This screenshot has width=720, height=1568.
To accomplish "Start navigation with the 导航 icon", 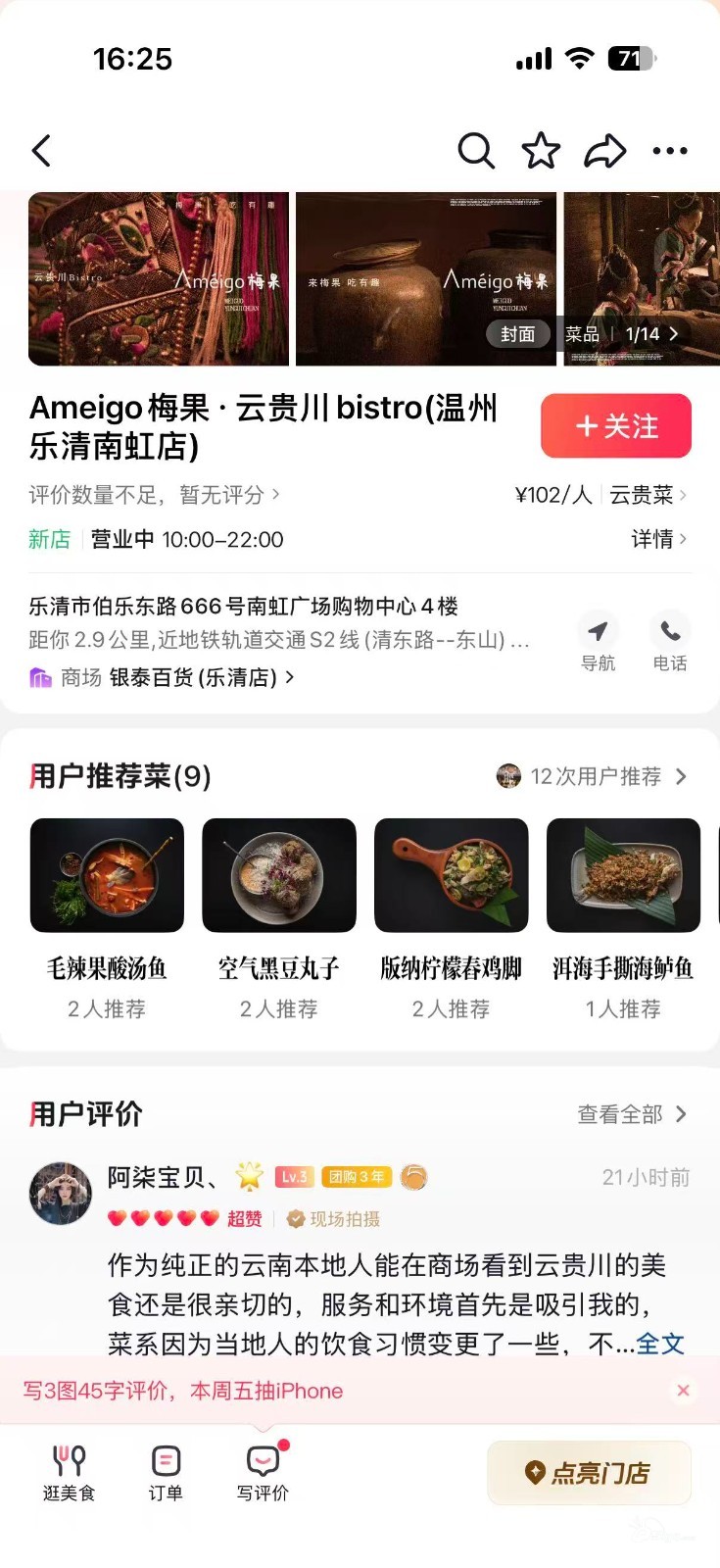I will point(598,642).
